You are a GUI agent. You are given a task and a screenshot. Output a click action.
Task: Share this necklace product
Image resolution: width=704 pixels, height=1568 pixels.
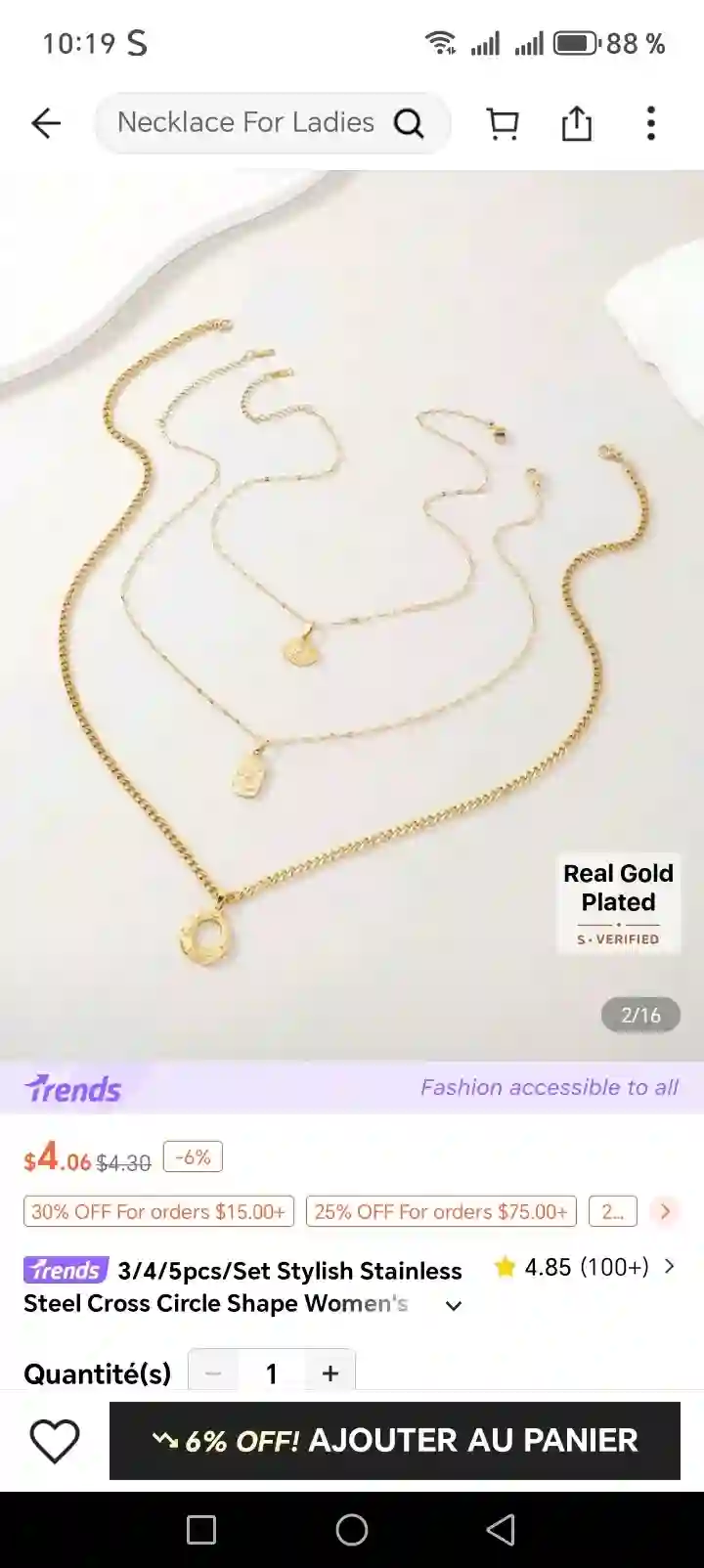(x=576, y=123)
